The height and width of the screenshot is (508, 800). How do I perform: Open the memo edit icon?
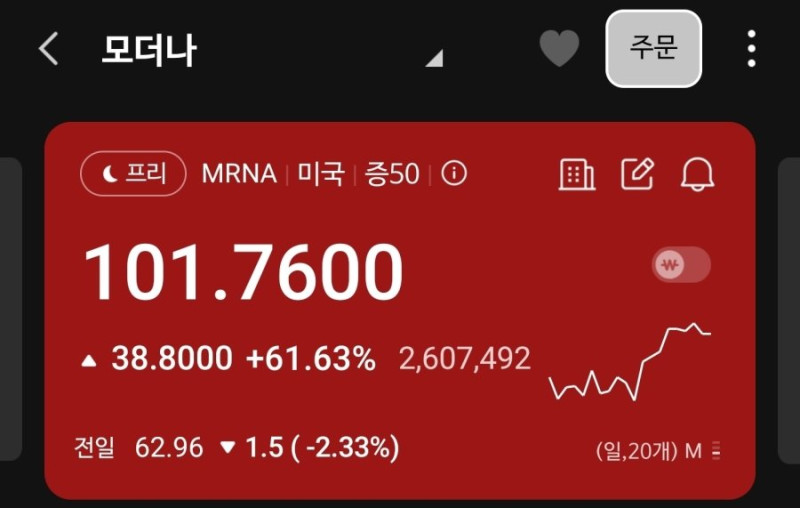point(637,174)
